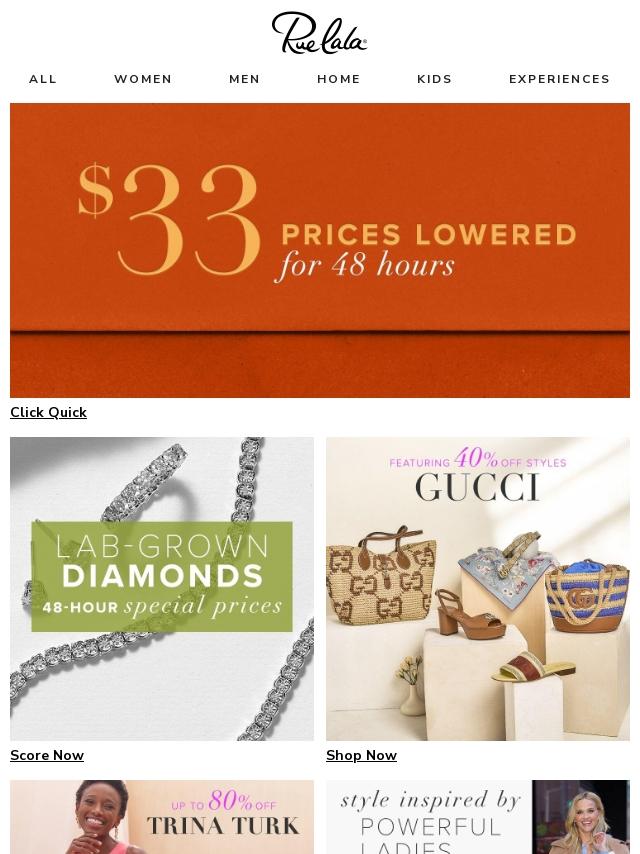Go to the Rue La La homepage logo
640x854 pixels.
pyautogui.click(x=320, y=33)
